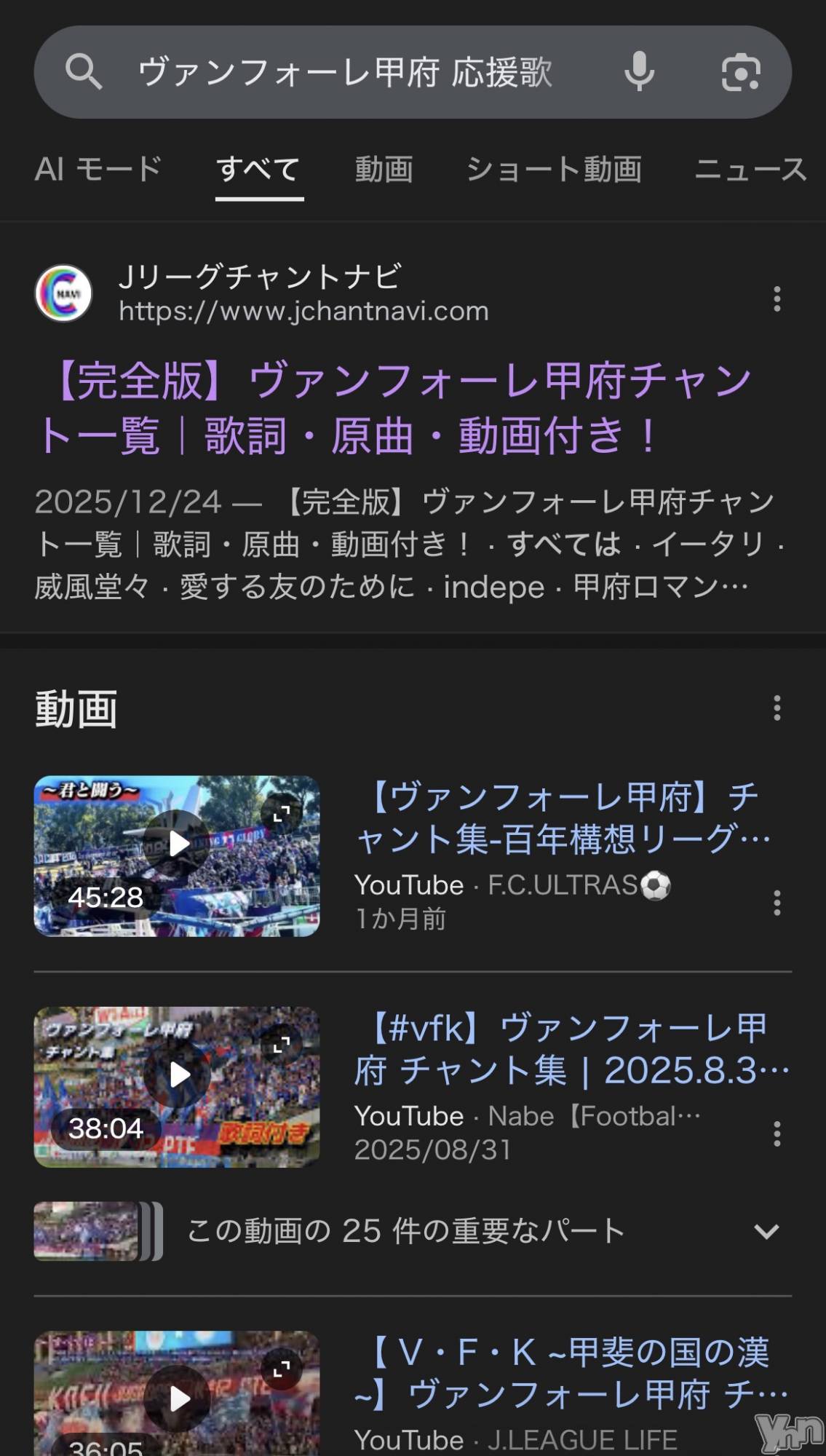The image size is (826, 1456).
Task: Play the J.LEAGUE LIFE video thumbnail
Action: [177, 1394]
